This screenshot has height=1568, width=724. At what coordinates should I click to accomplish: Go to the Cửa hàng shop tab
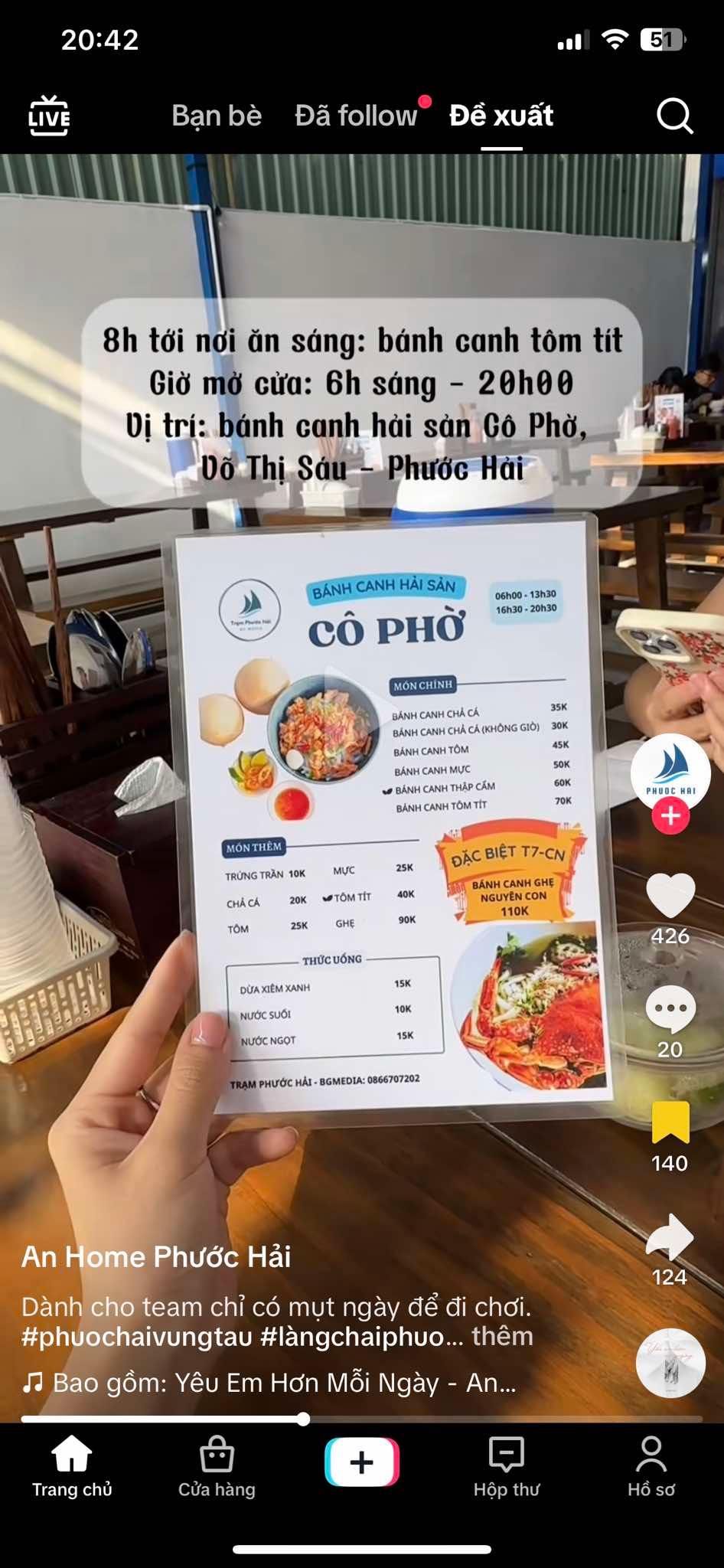coord(217,1467)
